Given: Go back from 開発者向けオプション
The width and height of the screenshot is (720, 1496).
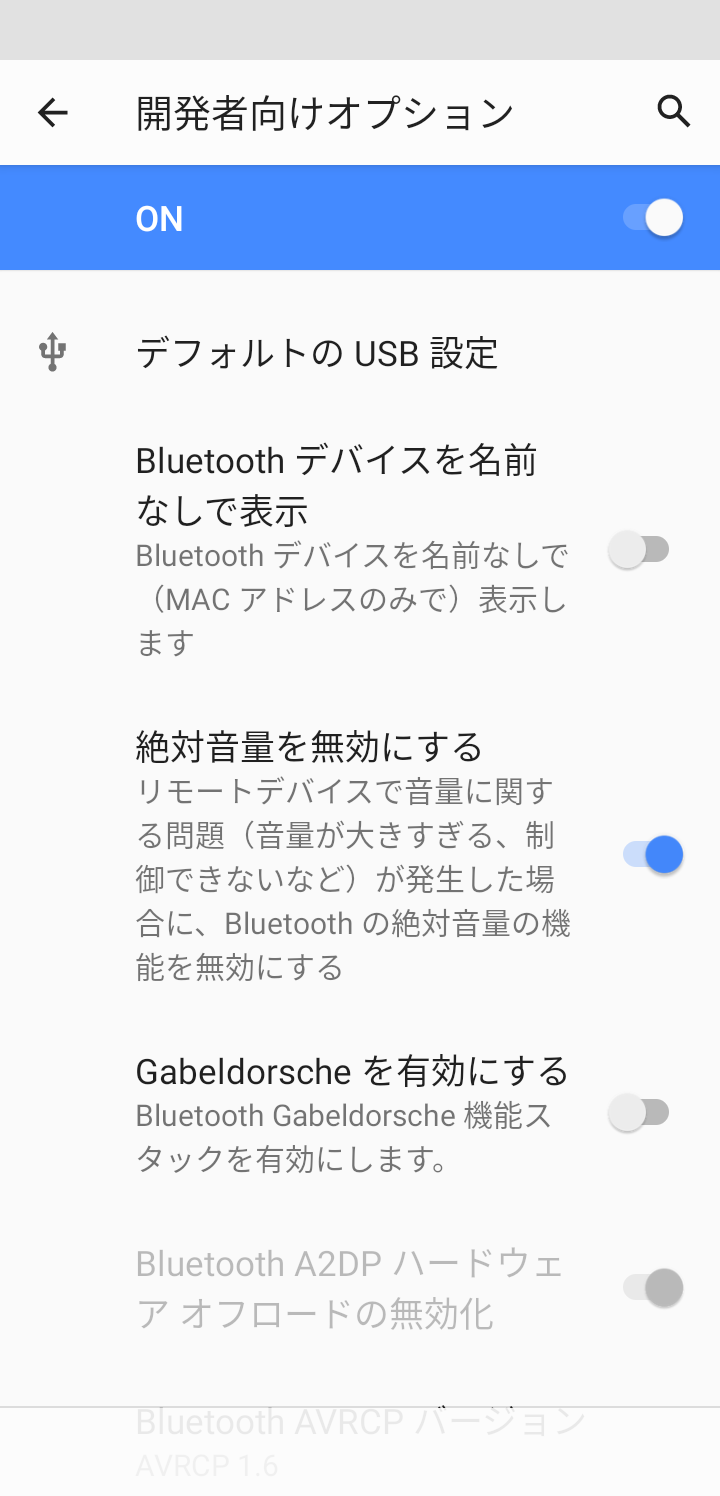Looking at the screenshot, I should coord(53,113).
